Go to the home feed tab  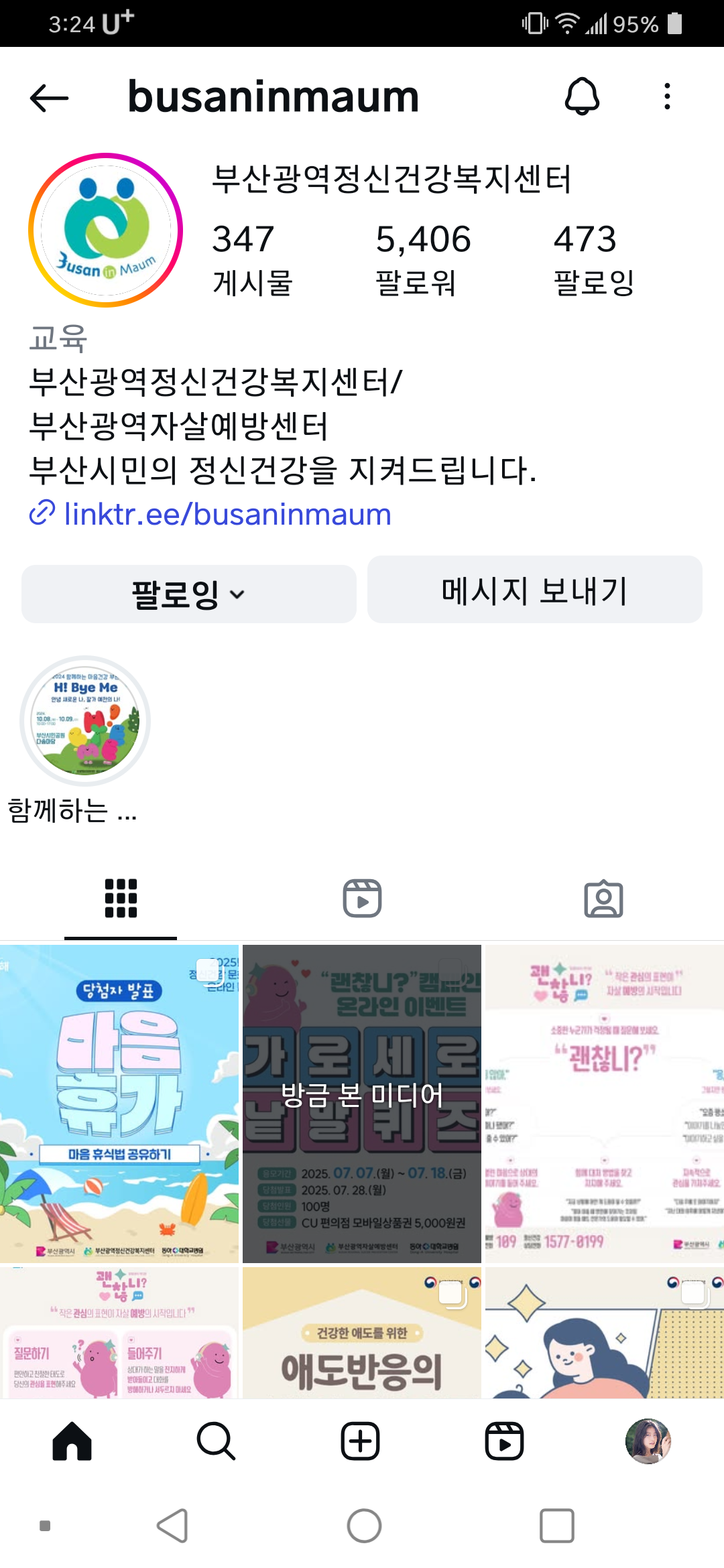click(x=72, y=1441)
